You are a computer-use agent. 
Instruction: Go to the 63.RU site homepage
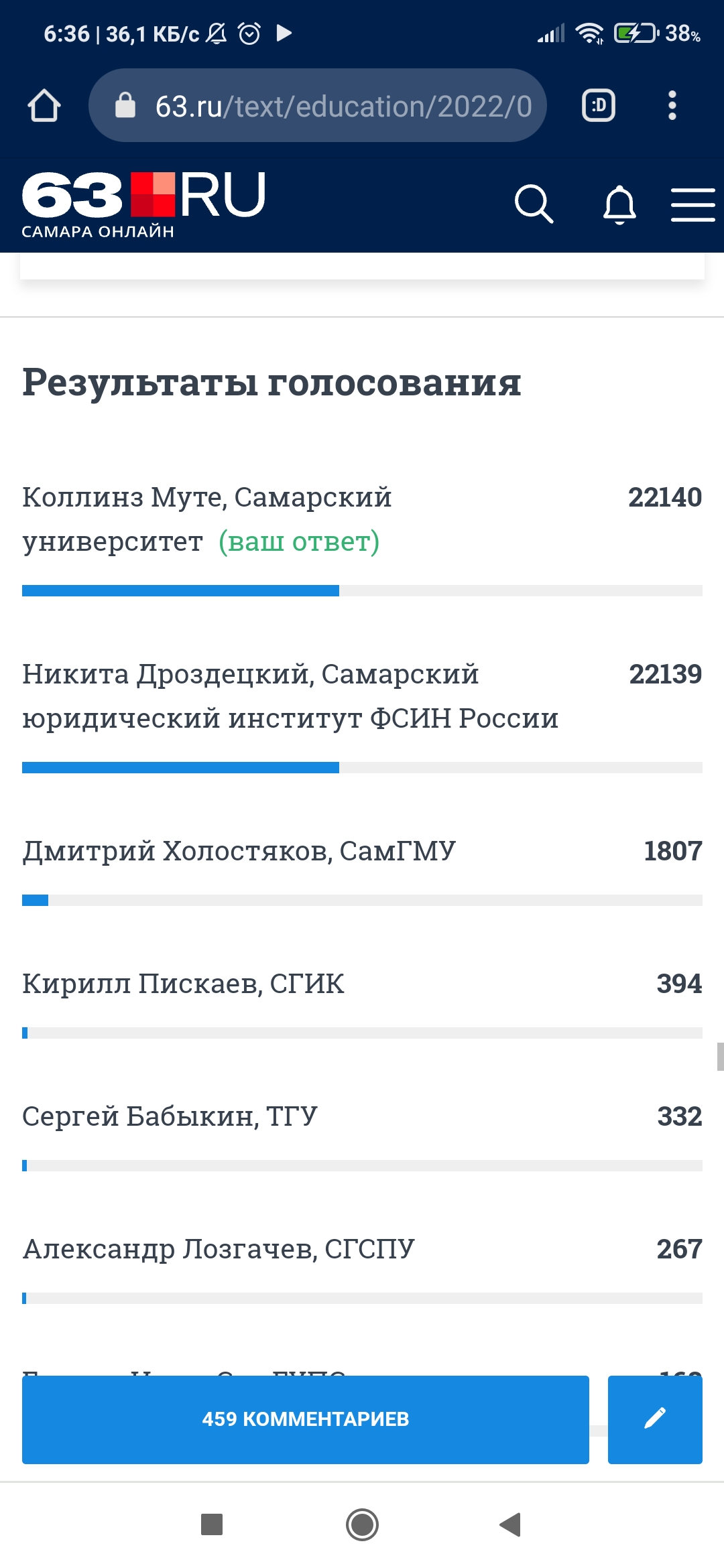point(143,204)
